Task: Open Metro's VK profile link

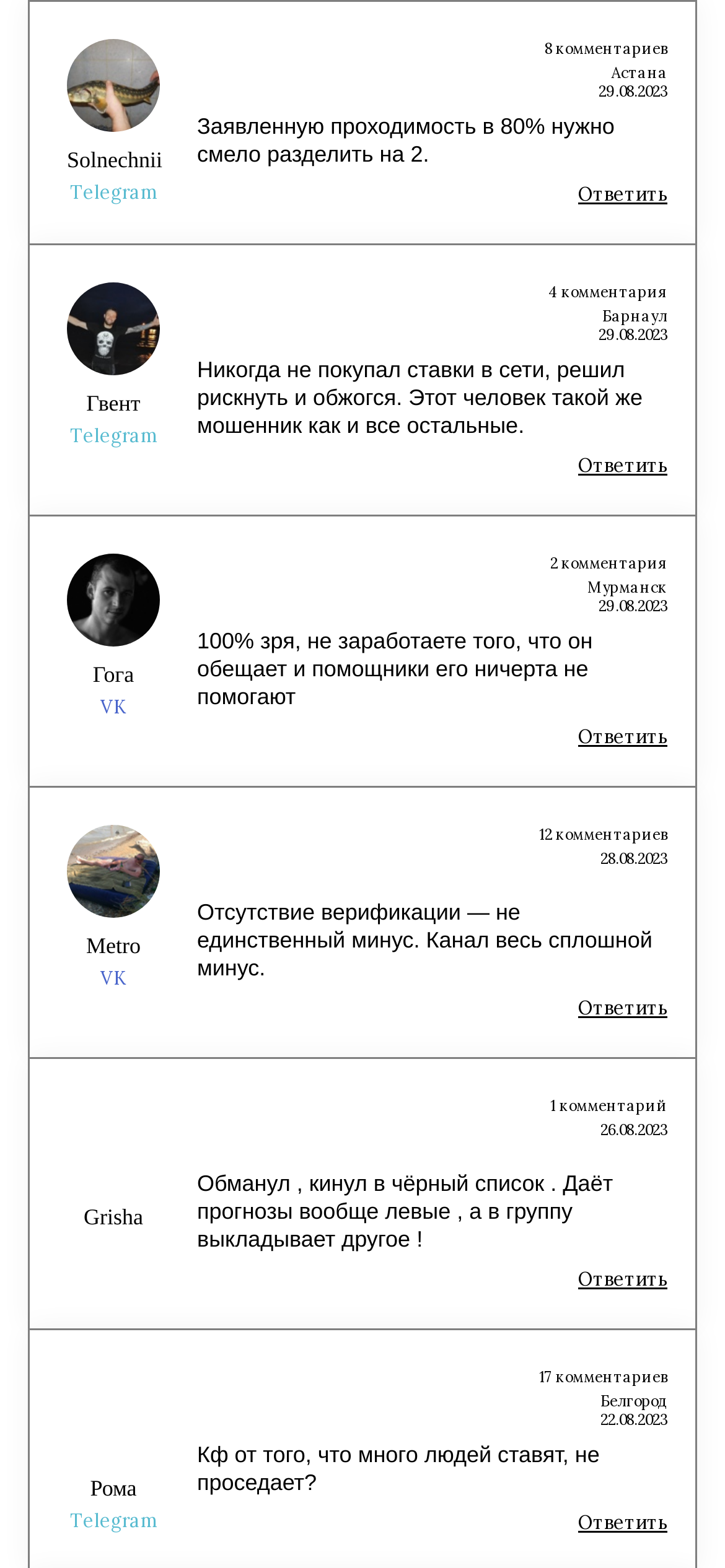Action: point(113,978)
